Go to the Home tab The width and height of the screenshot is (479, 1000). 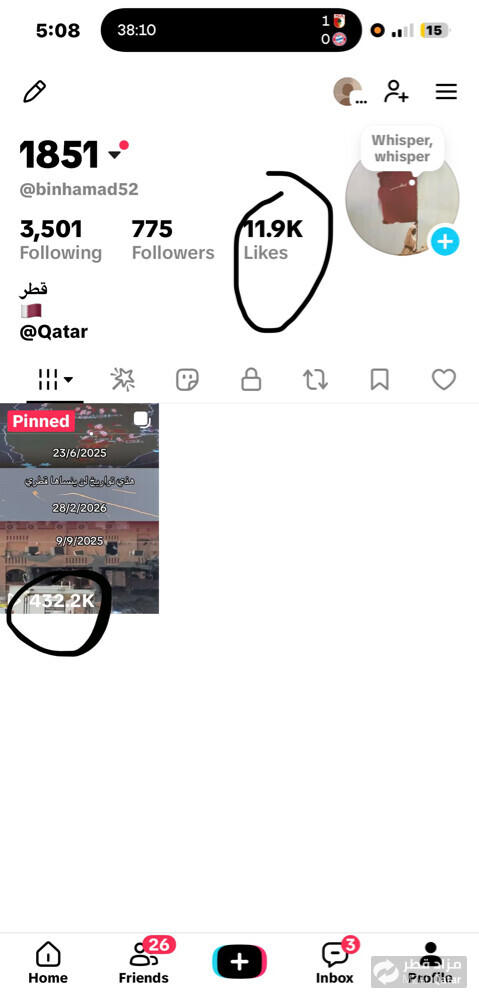[x=48, y=964]
